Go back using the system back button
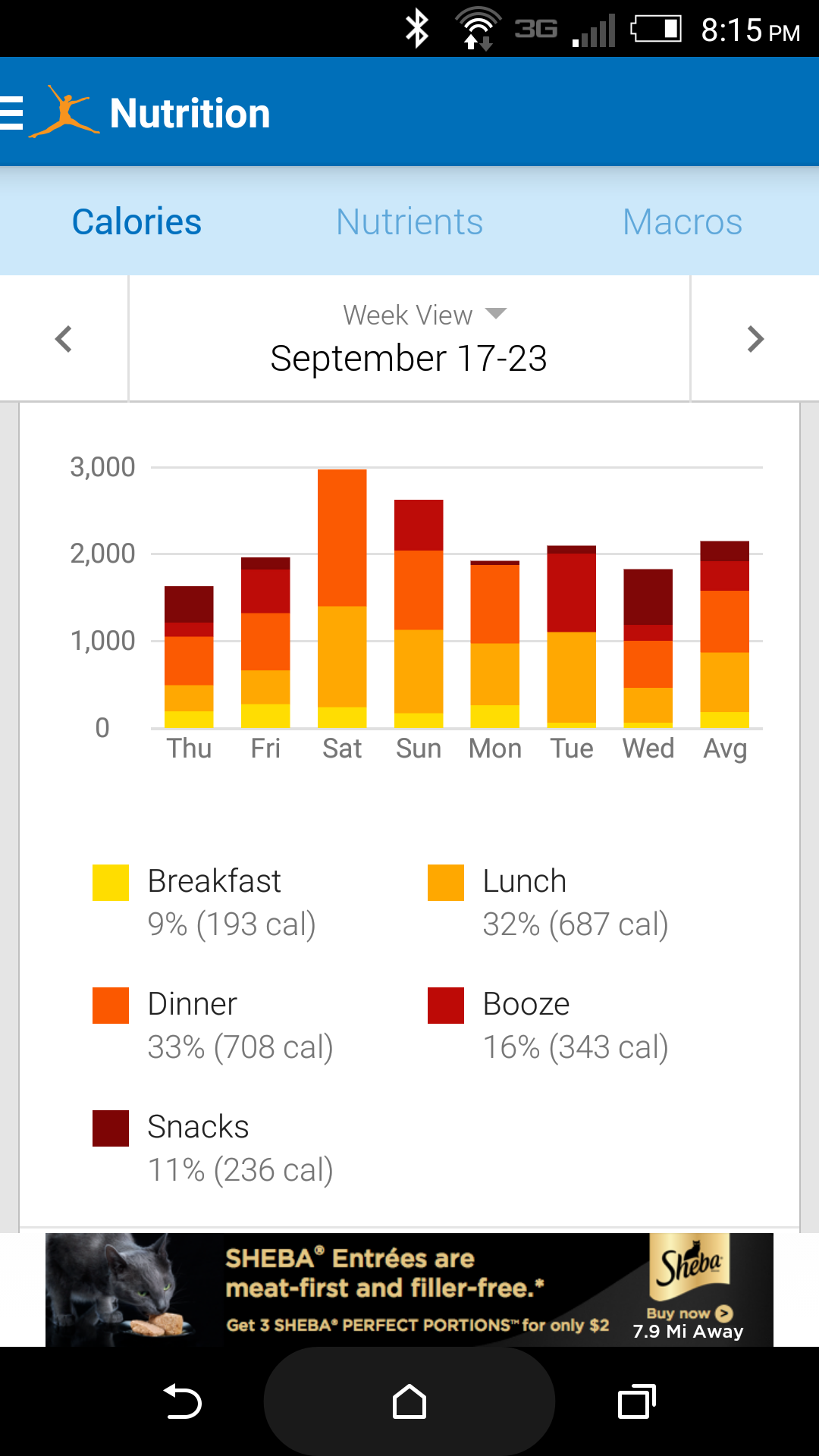Image resolution: width=819 pixels, height=1456 pixels. pos(182,1401)
